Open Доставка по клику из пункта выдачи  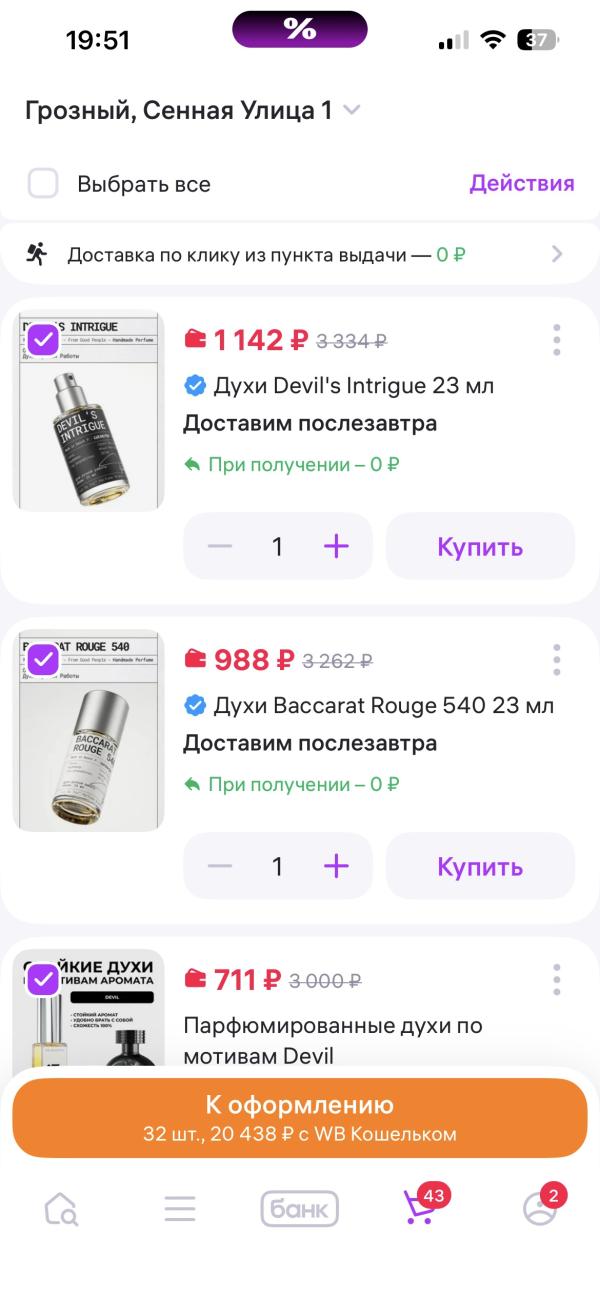point(299,254)
